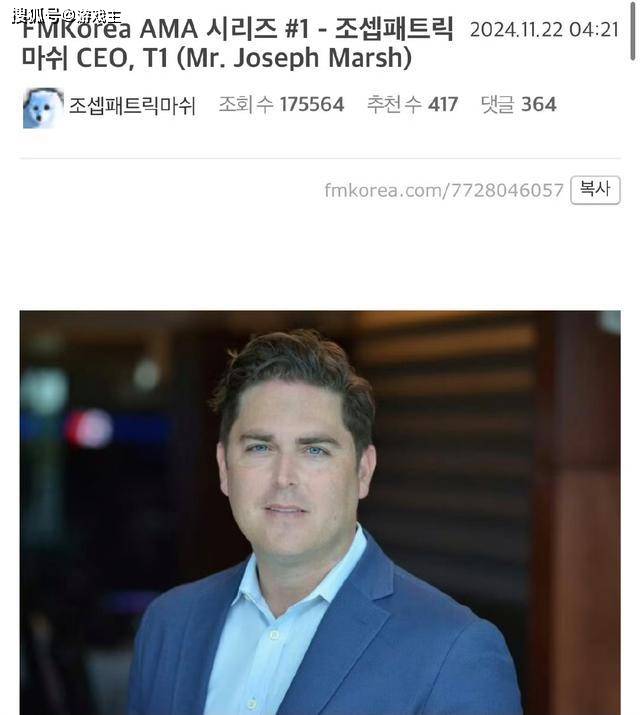
Task: Open author 조셉패트릭마쉬's profile
Action: (131, 105)
